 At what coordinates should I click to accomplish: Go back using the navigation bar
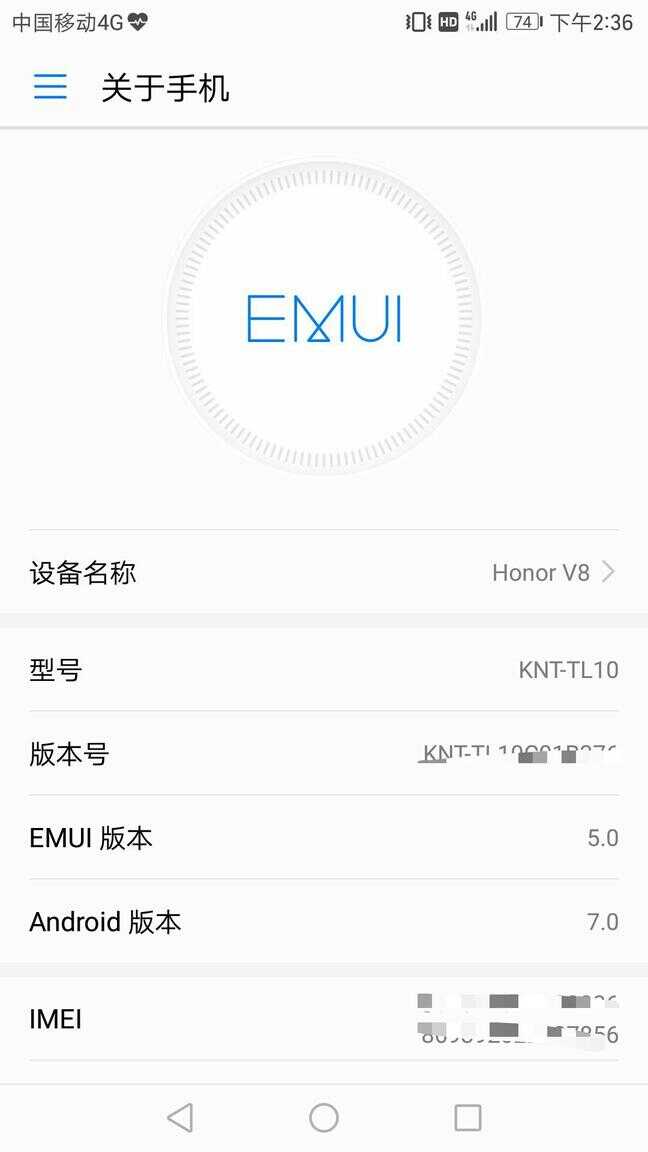[180, 1117]
